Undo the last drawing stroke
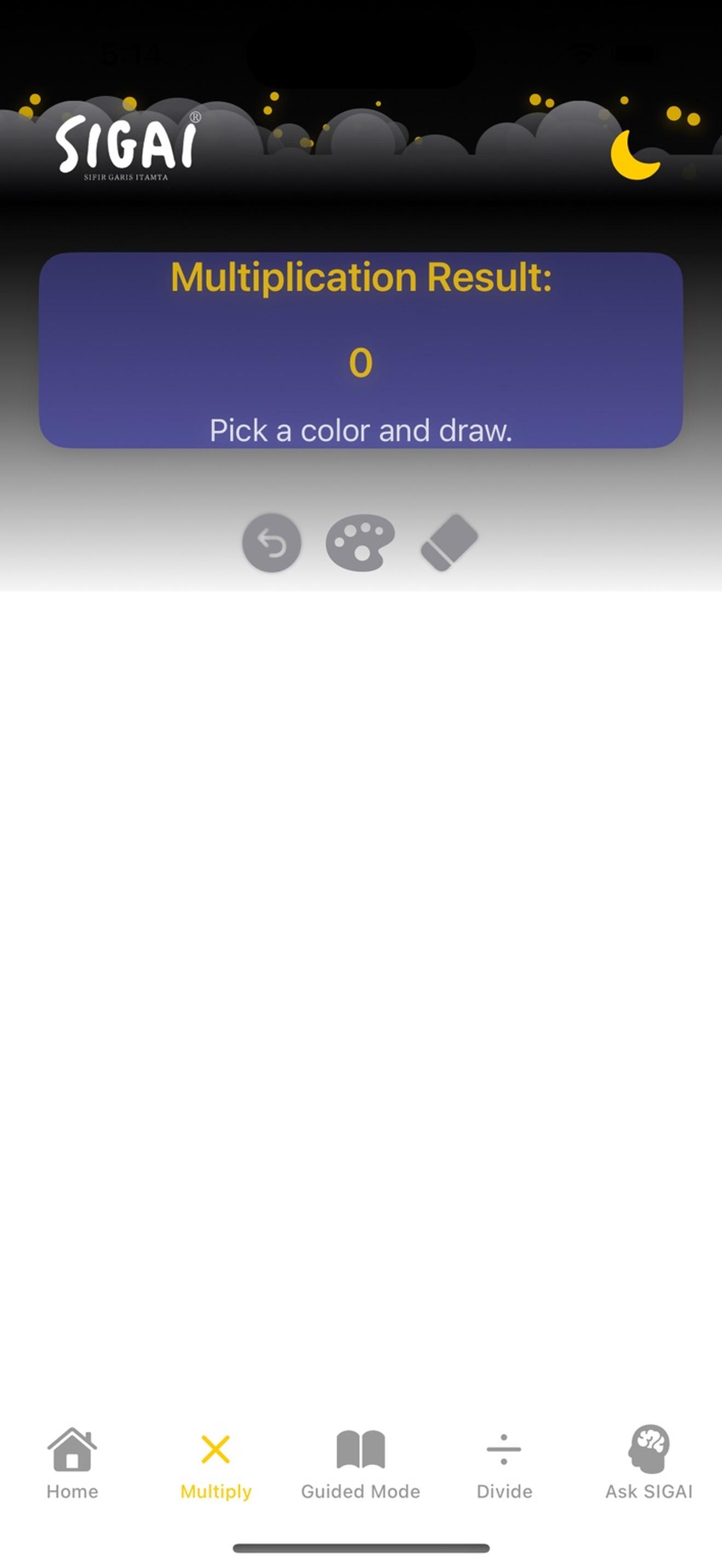The height and width of the screenshot is (1568, 722). coord(271,542)
